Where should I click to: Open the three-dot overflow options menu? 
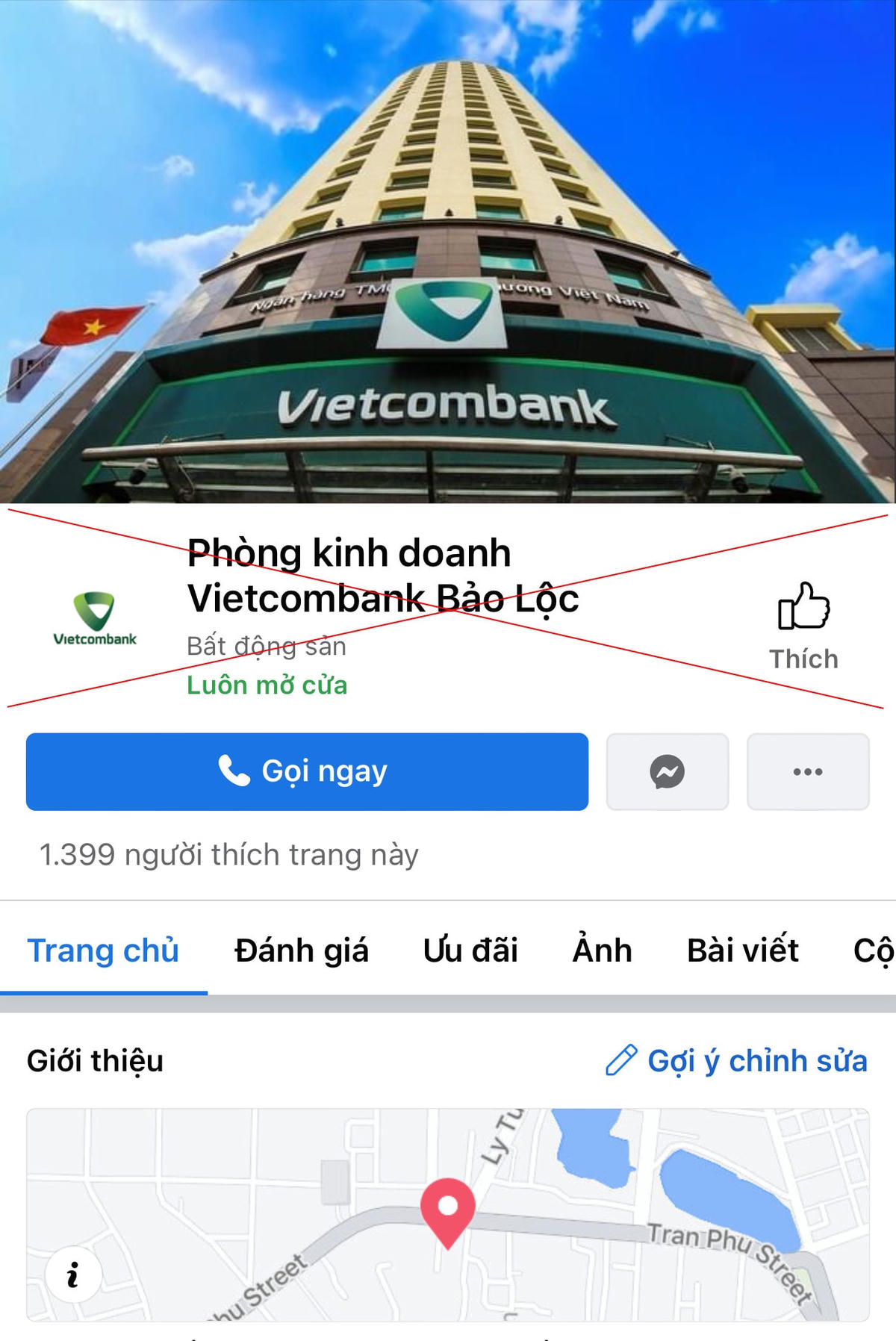point(805,771)
